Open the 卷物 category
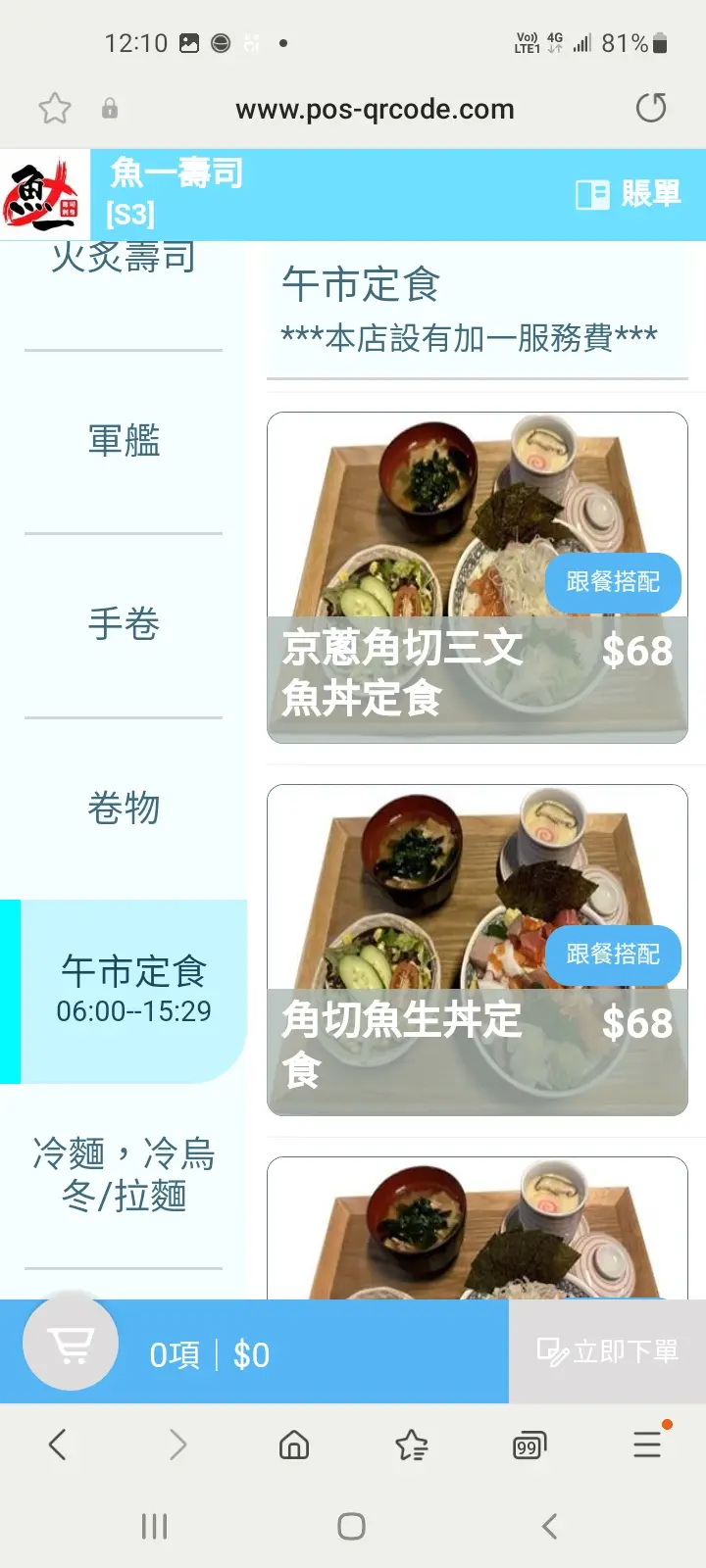Viewport: 706px width, 1568px height. pos(124,808)
